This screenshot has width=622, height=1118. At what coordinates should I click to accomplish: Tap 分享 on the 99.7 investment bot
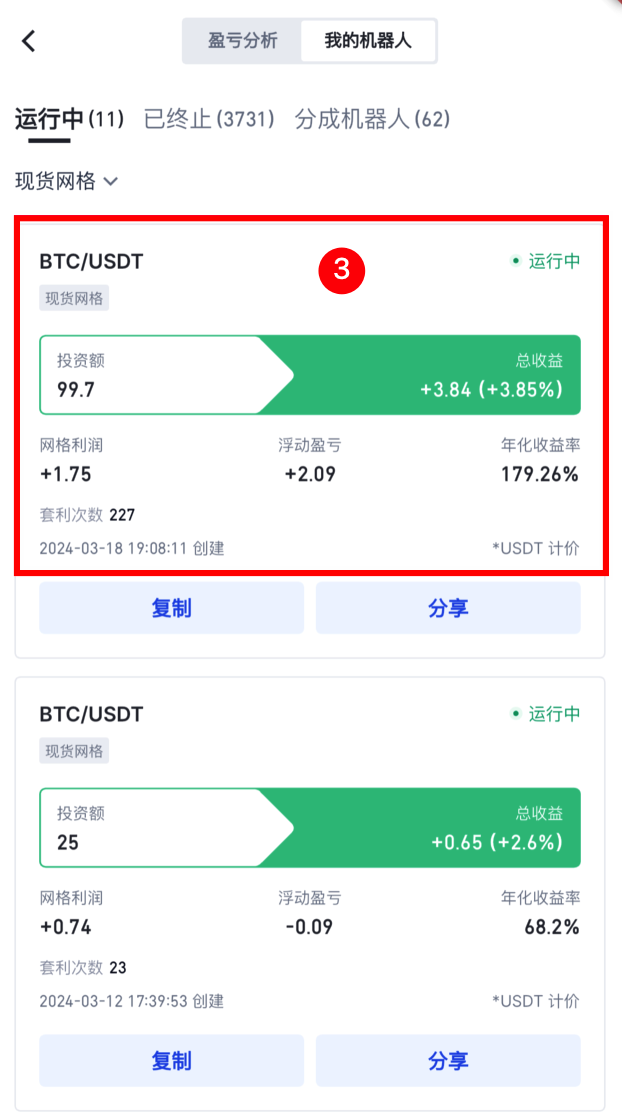pos(448,608)
